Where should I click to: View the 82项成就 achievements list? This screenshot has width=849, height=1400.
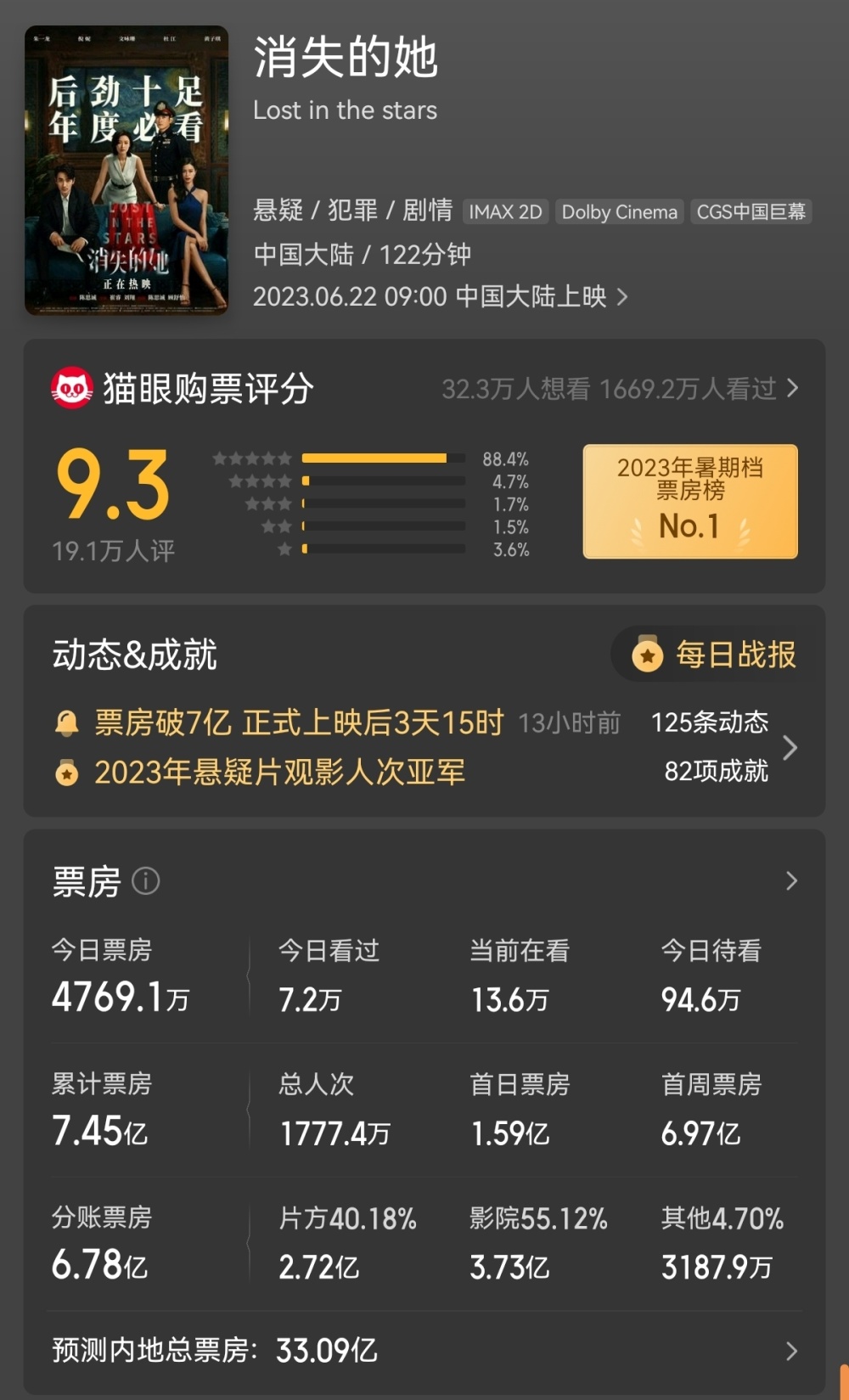(x=716, y=771)
